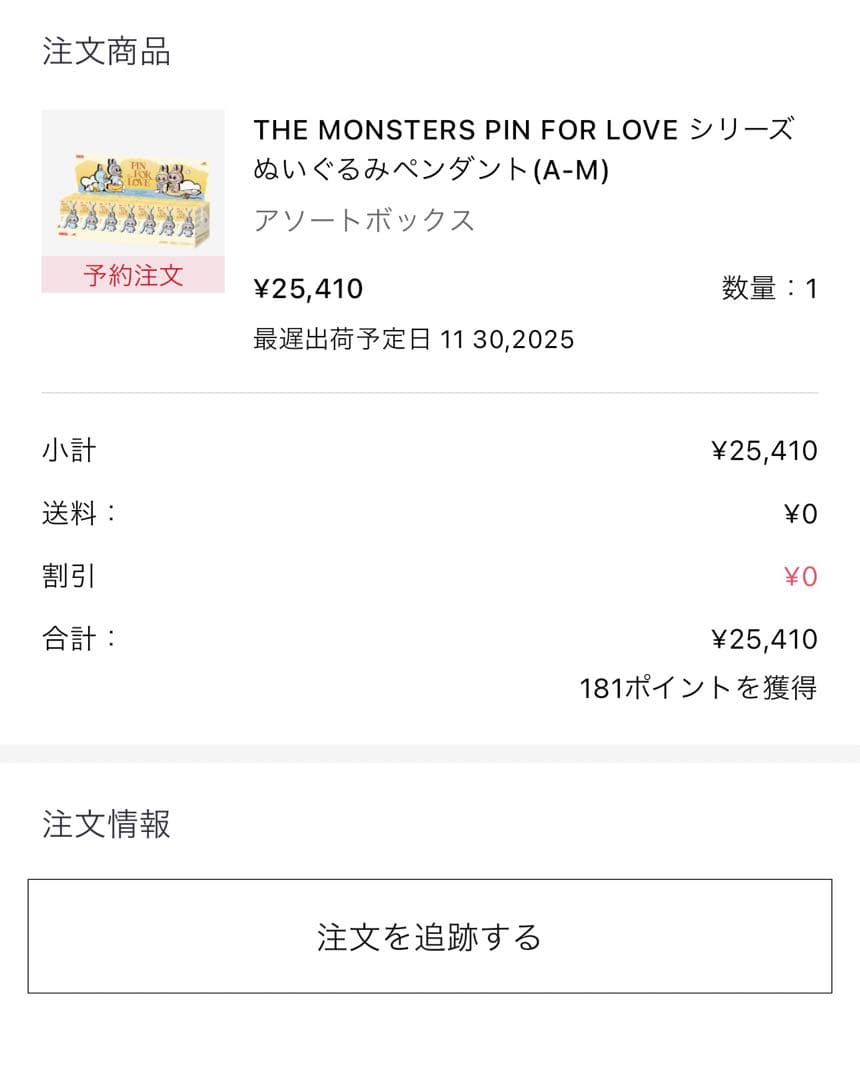Viewport: 860px width, 1080px height.
Task: Click the ¥25,410 total amount
Action: click(764, 639)
